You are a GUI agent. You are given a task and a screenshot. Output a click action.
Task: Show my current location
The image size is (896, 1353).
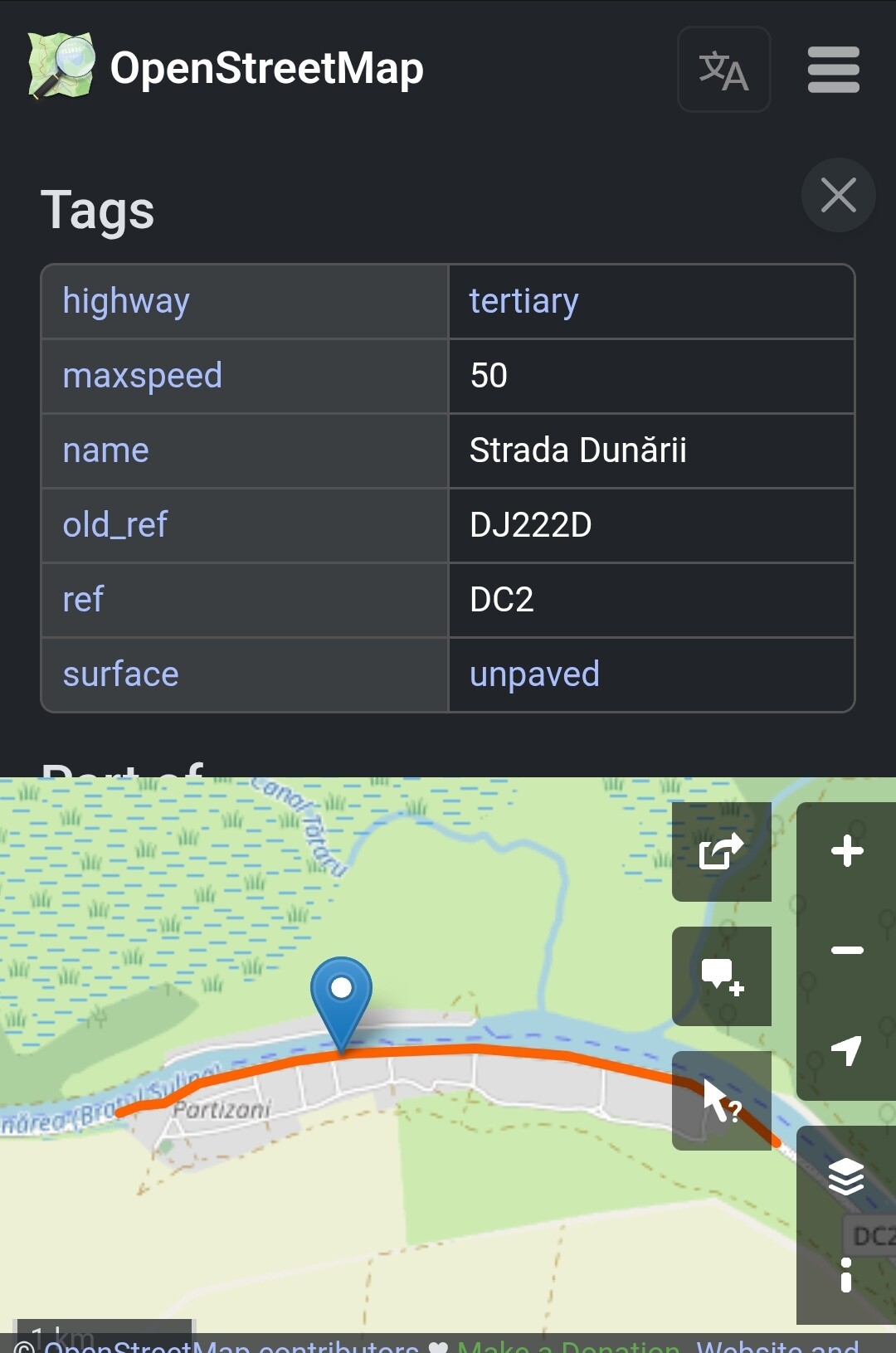(846, 1050)
